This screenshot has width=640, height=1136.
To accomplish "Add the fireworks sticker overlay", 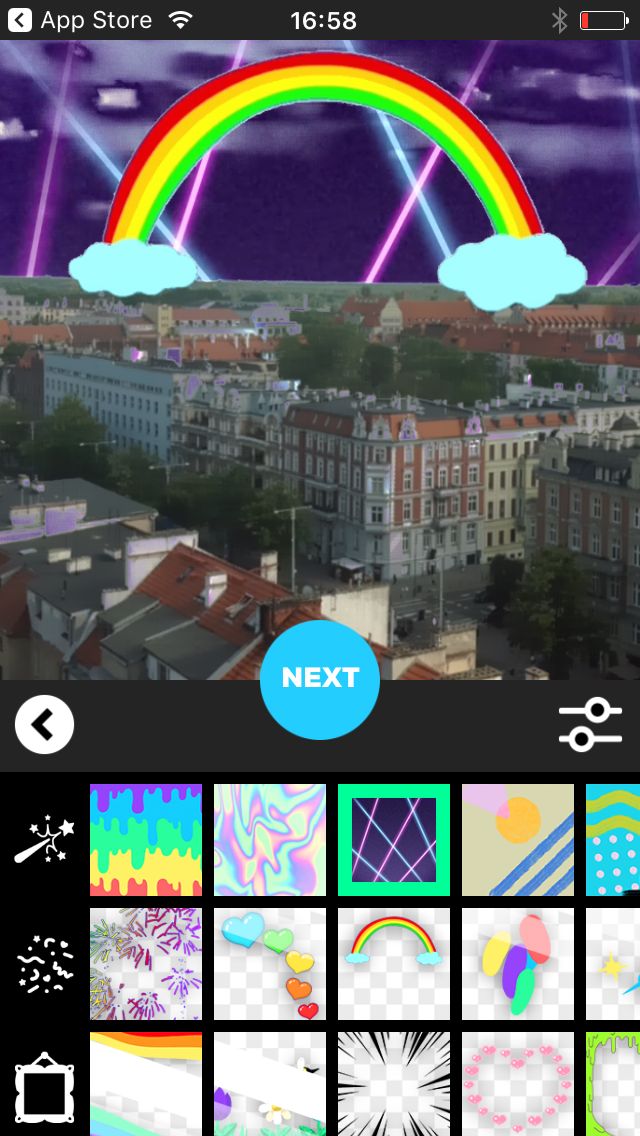I will coord(146,964).
